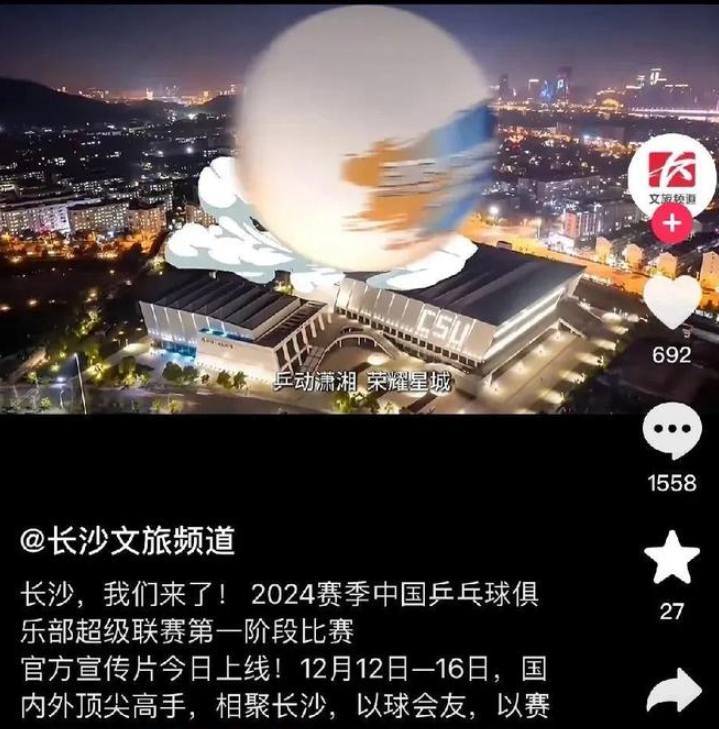The width and height of the screenshot is (719, 729).
Task: Like this video with the heart
Action: coord(671,303)
